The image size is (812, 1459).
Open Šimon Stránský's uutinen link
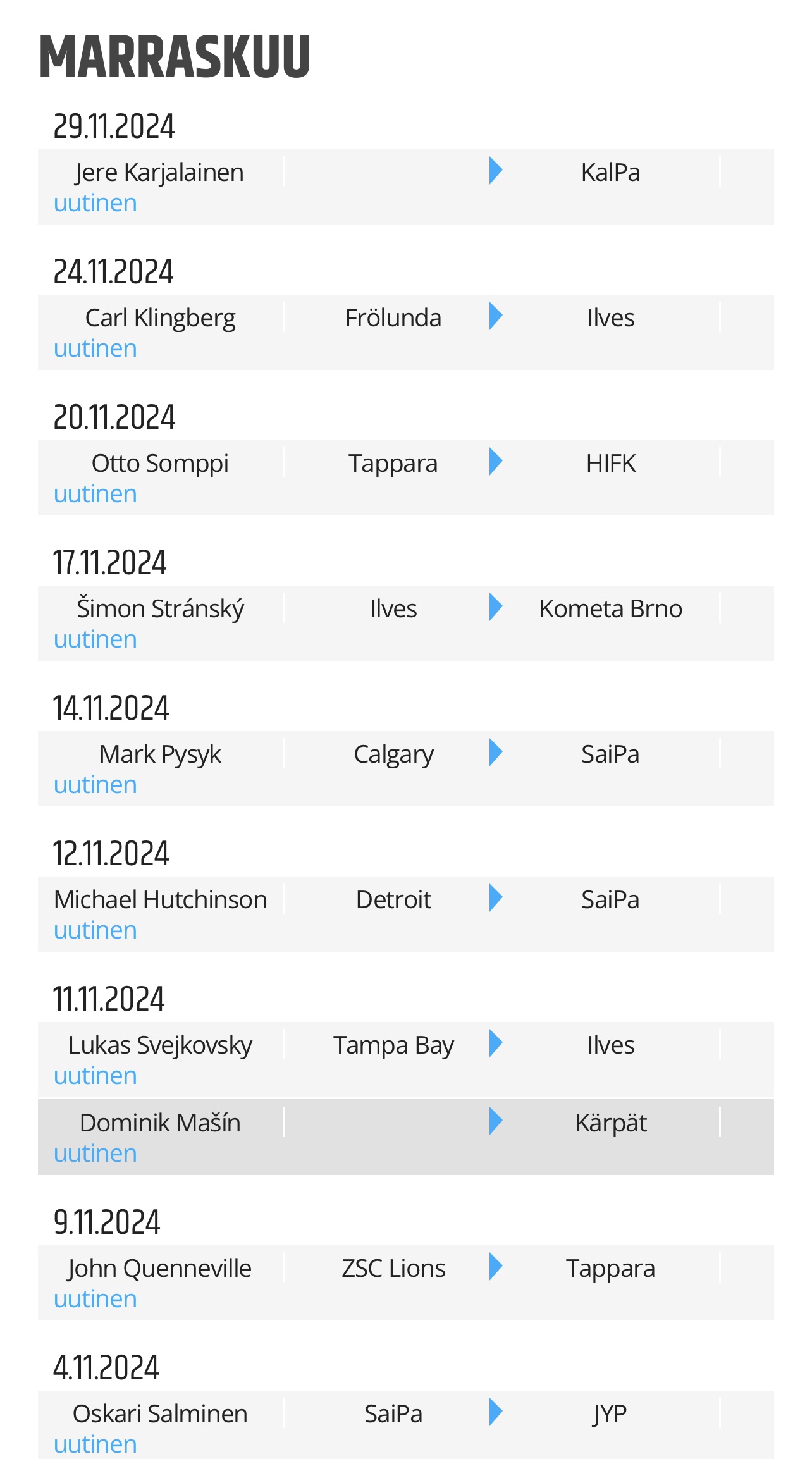point(95,639)
